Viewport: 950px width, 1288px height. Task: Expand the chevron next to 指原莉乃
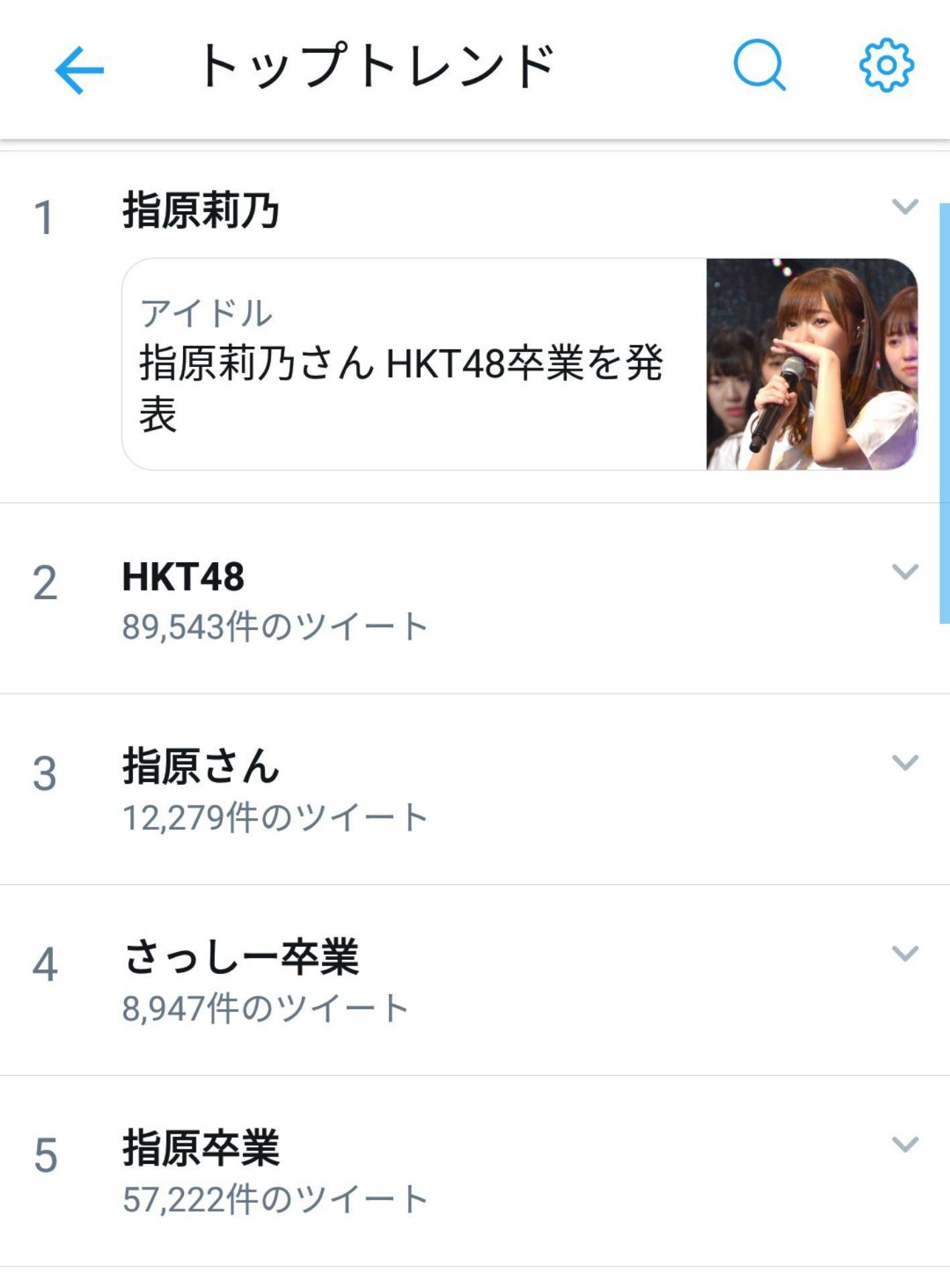(904, 206)
